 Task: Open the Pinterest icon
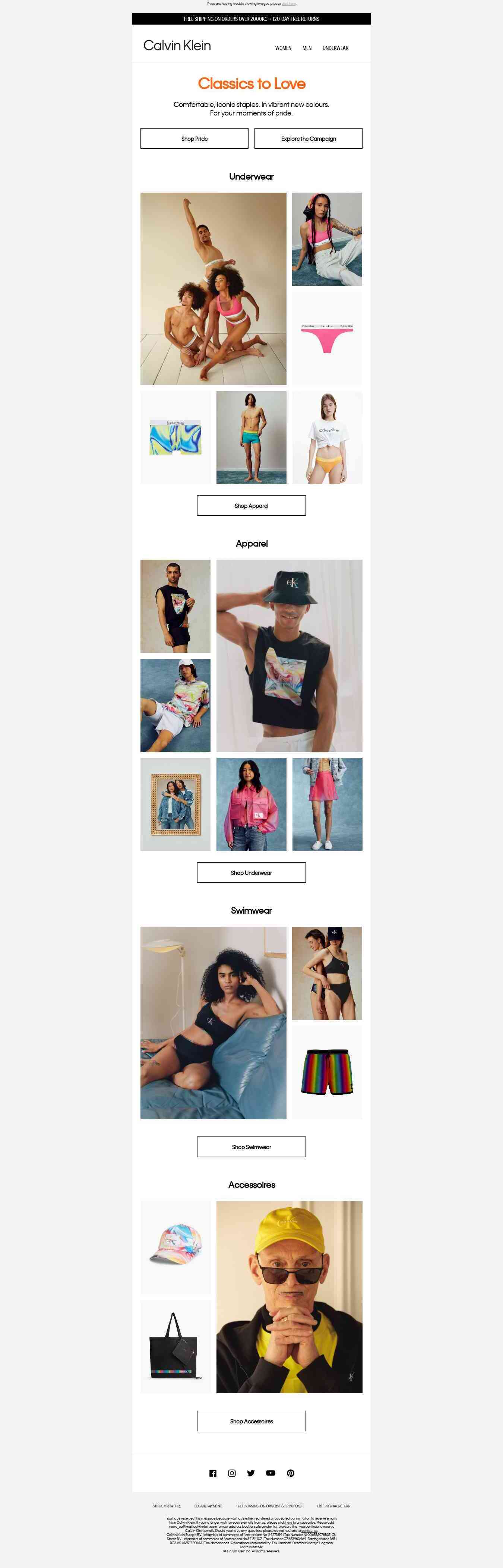[x=291, y=1473]
